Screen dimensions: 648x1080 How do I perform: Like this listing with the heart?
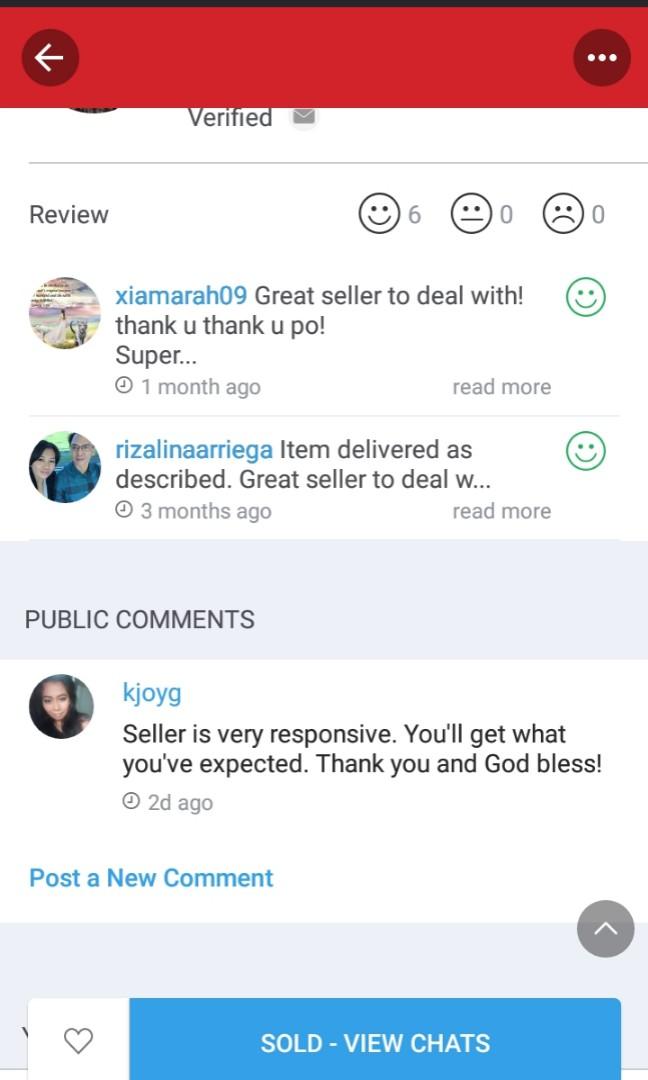tap(78, 1042)
